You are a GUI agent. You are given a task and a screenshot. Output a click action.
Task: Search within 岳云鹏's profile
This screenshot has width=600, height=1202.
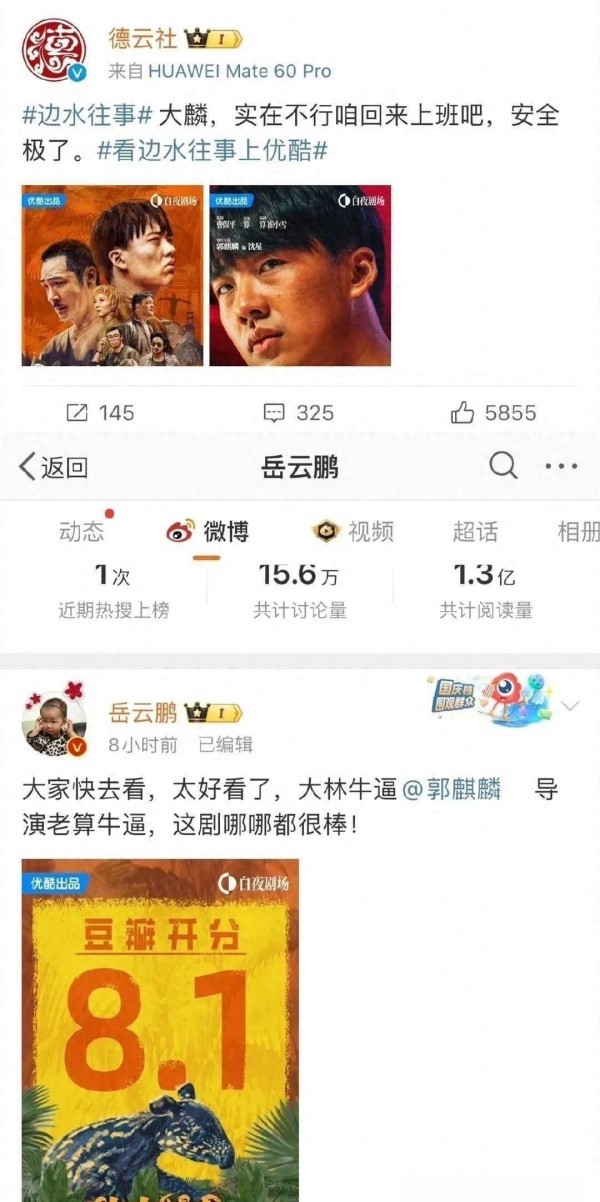click(x=503, y=465)
